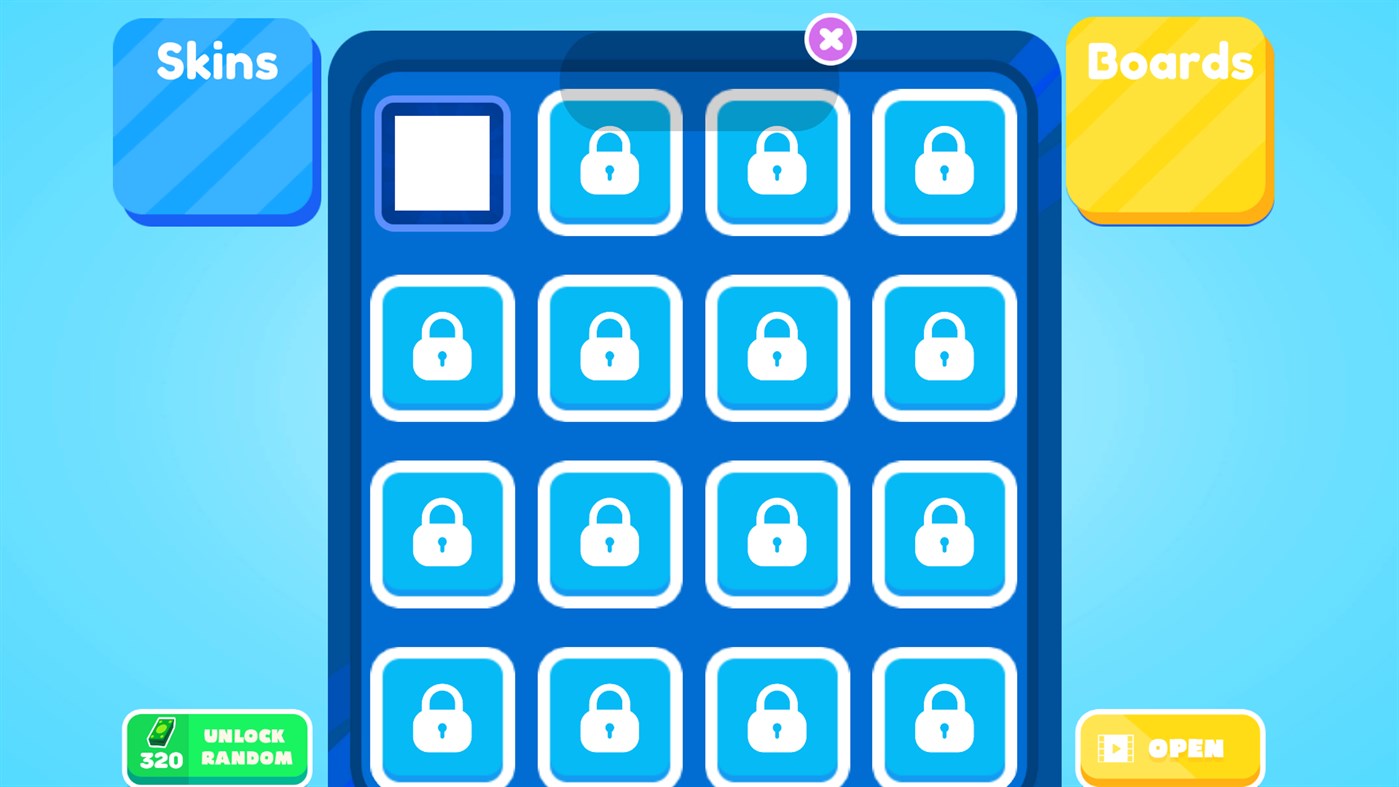The image size is (1399, 787).
Task: Switch to the Boards tab
Action: [x=1169, y=118]
